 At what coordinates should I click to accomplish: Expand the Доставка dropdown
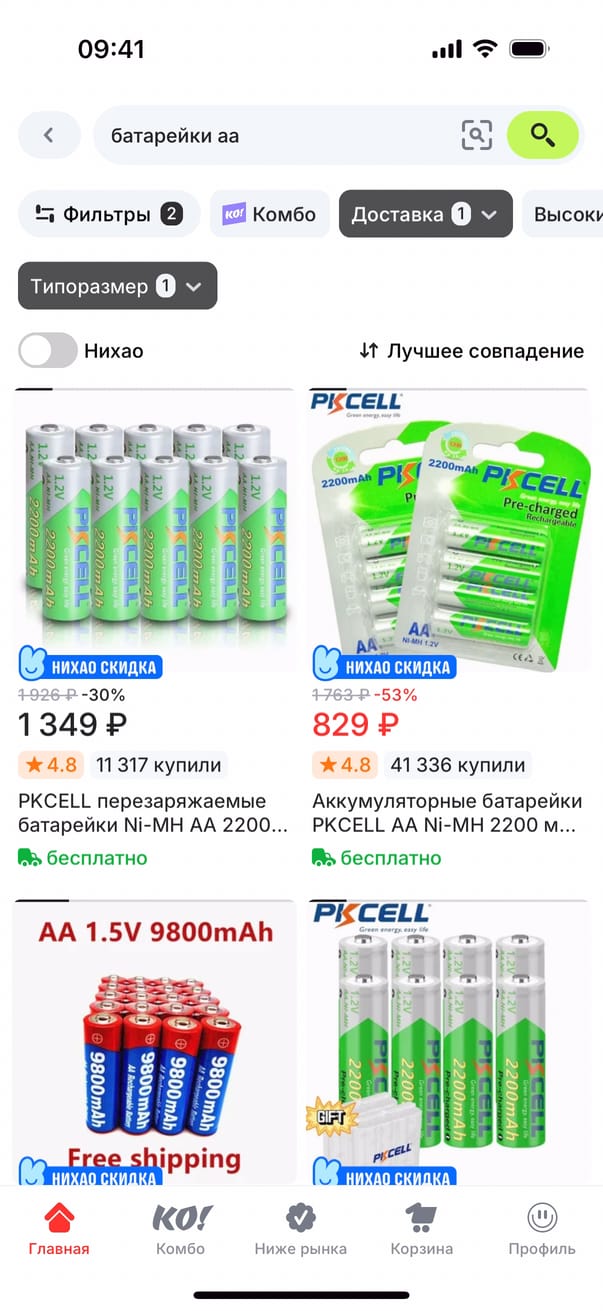[x=425, y=214]
